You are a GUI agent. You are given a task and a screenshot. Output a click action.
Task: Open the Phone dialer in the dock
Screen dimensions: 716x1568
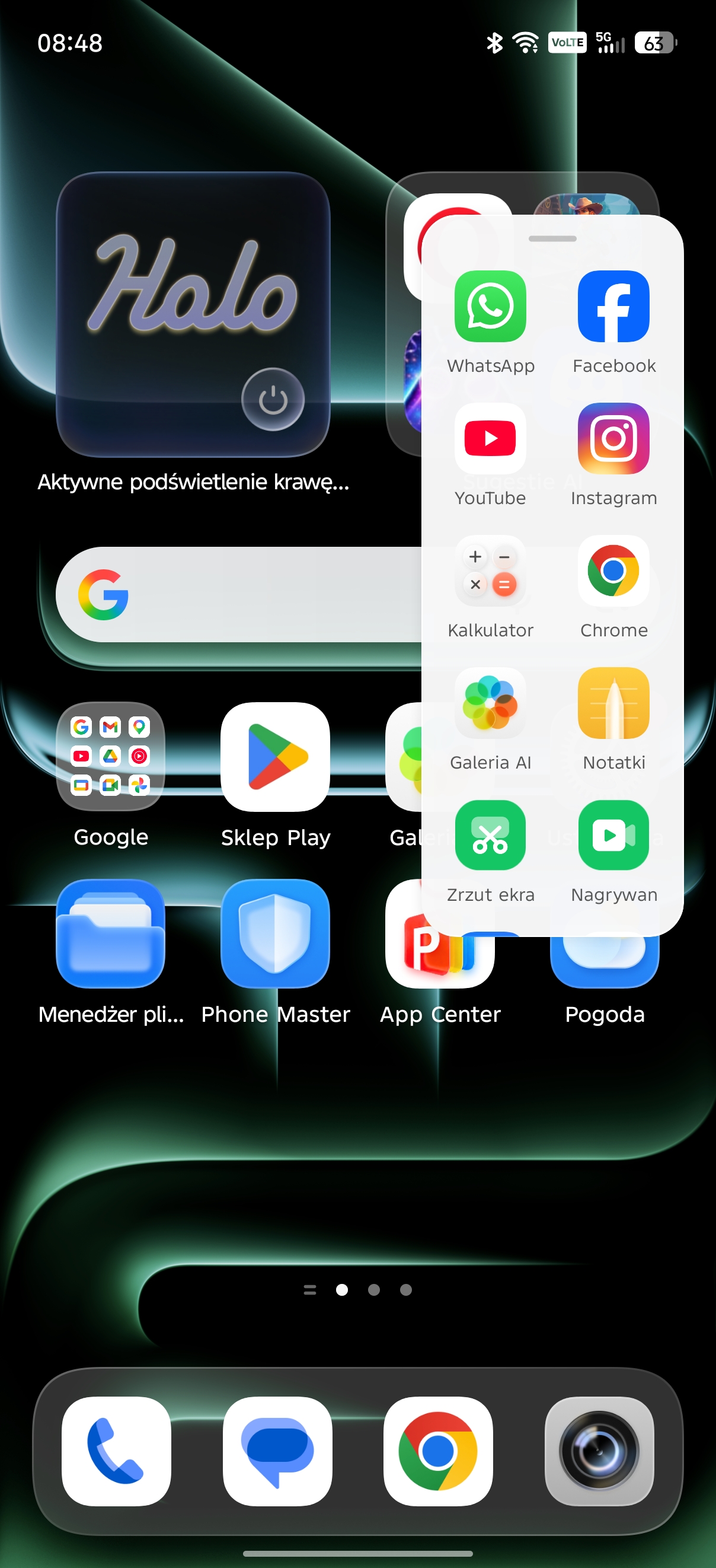(116, 1451)
